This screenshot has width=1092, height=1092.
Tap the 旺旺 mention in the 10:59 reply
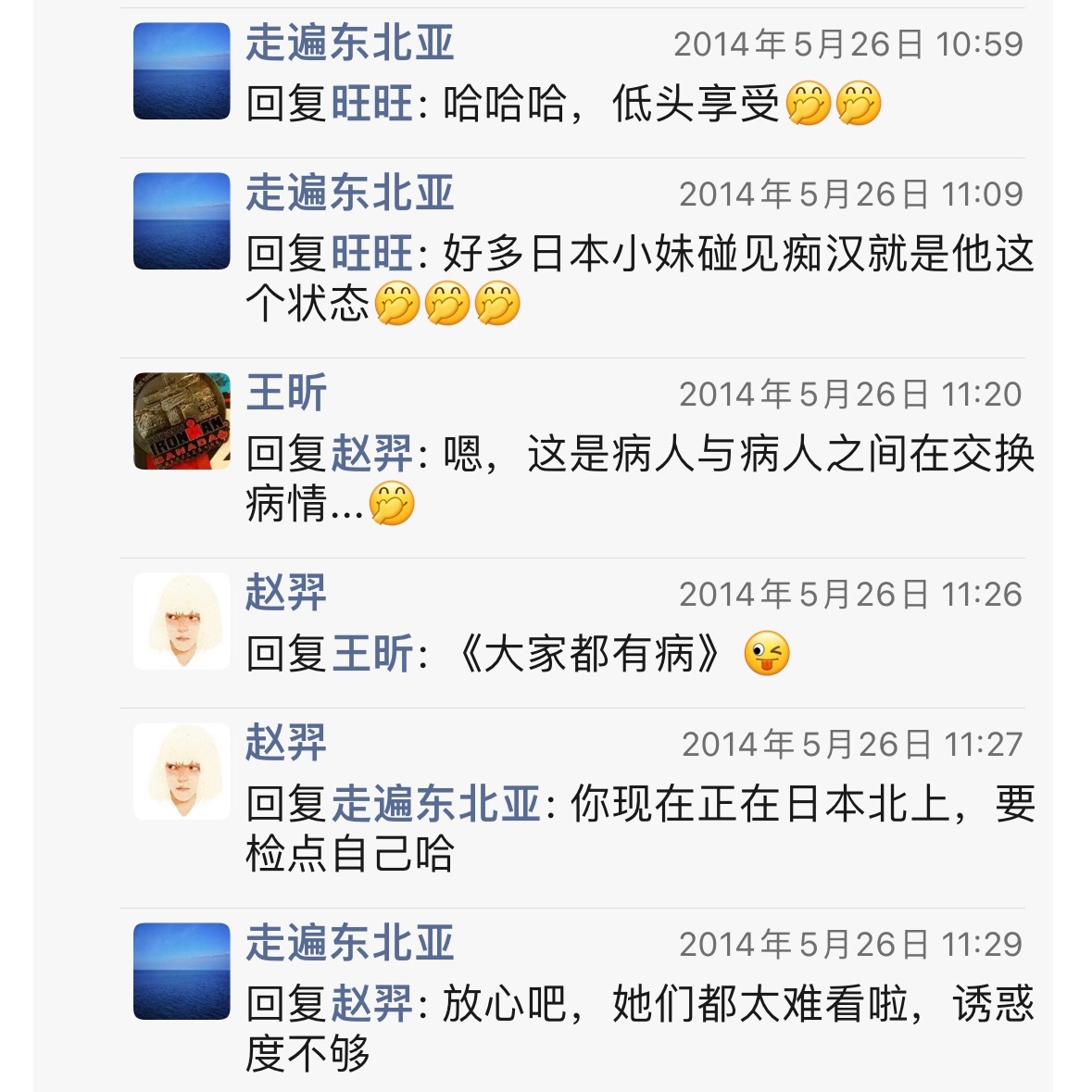(x=371, y=104)
